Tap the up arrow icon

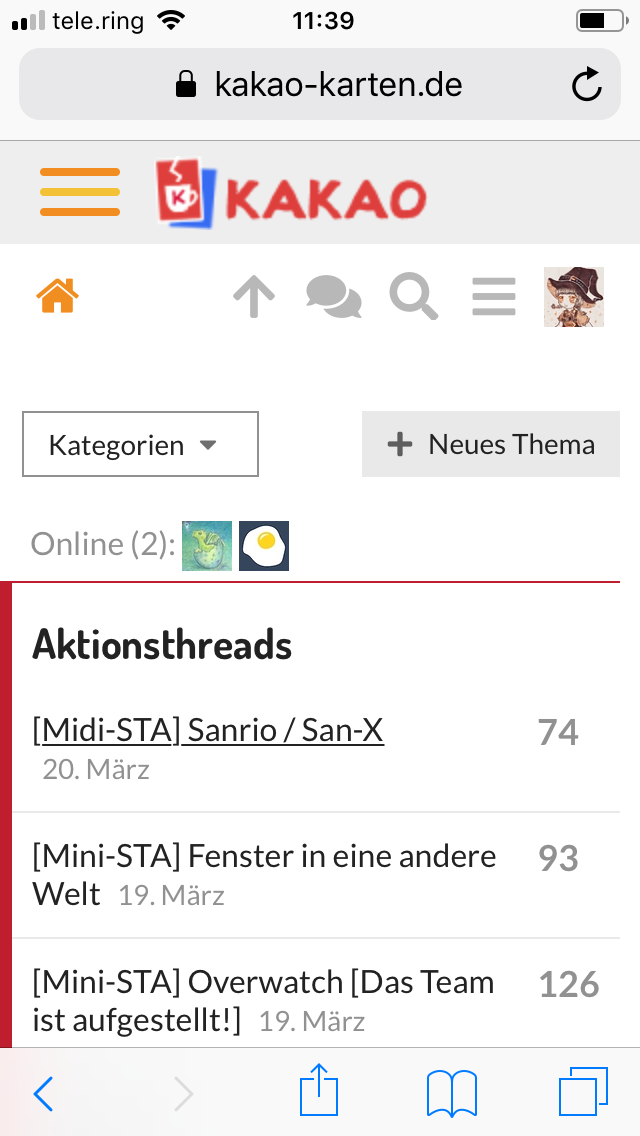pos(254,297)
